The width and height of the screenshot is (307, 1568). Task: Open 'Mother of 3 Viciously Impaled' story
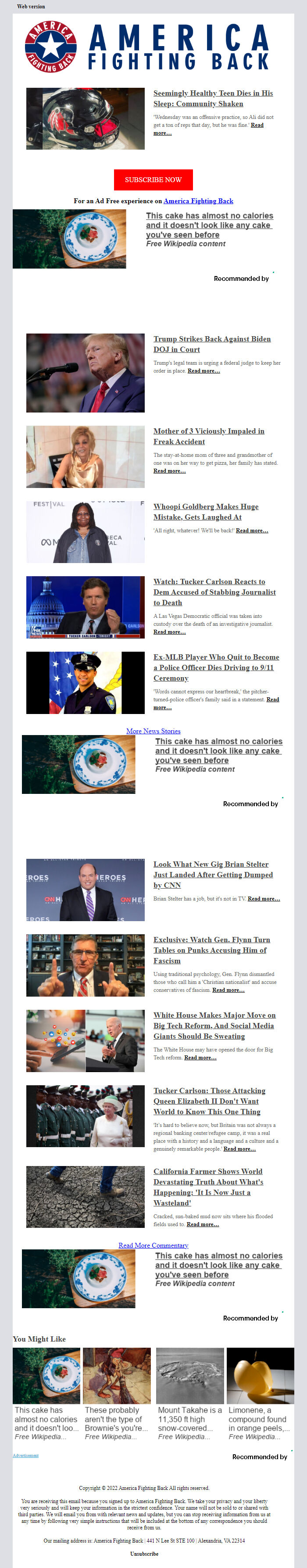[x=208, y=436]
